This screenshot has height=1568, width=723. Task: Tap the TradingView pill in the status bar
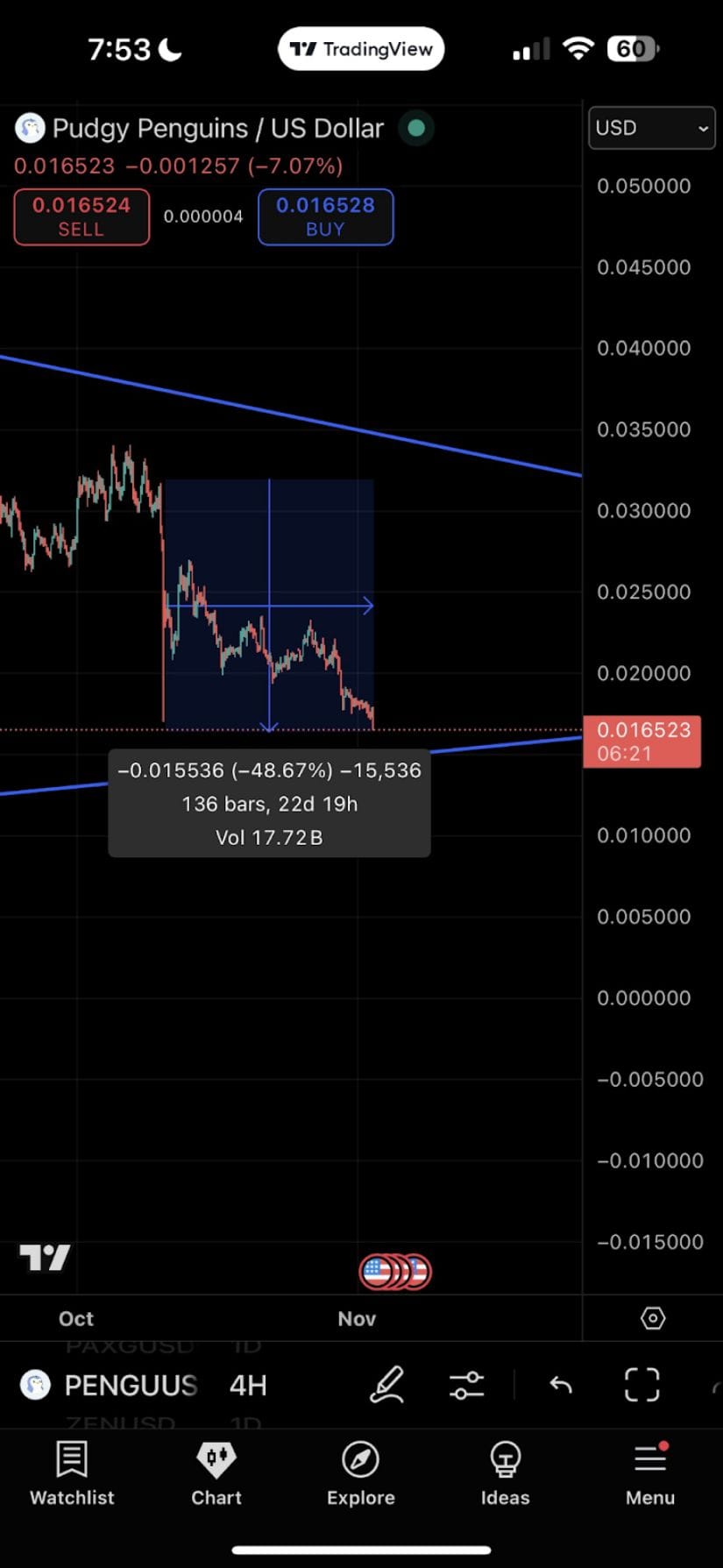360,48
